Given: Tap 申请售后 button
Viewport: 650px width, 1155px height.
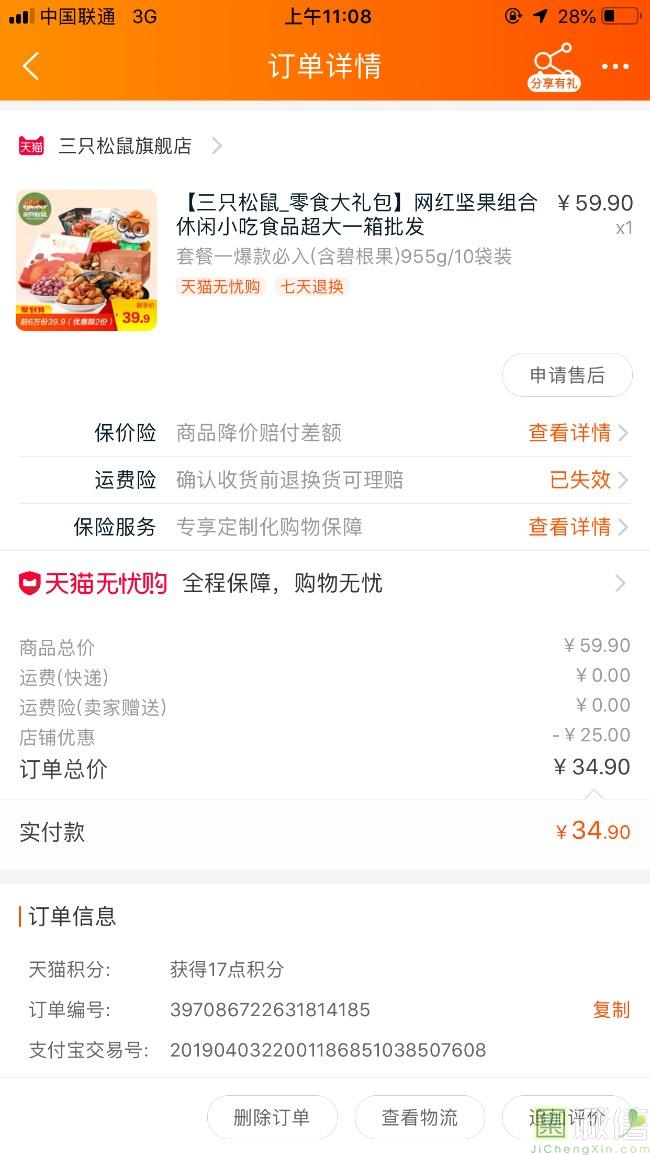Looking at the screenshot, I should pyautogui.click(x=567, y=375).
